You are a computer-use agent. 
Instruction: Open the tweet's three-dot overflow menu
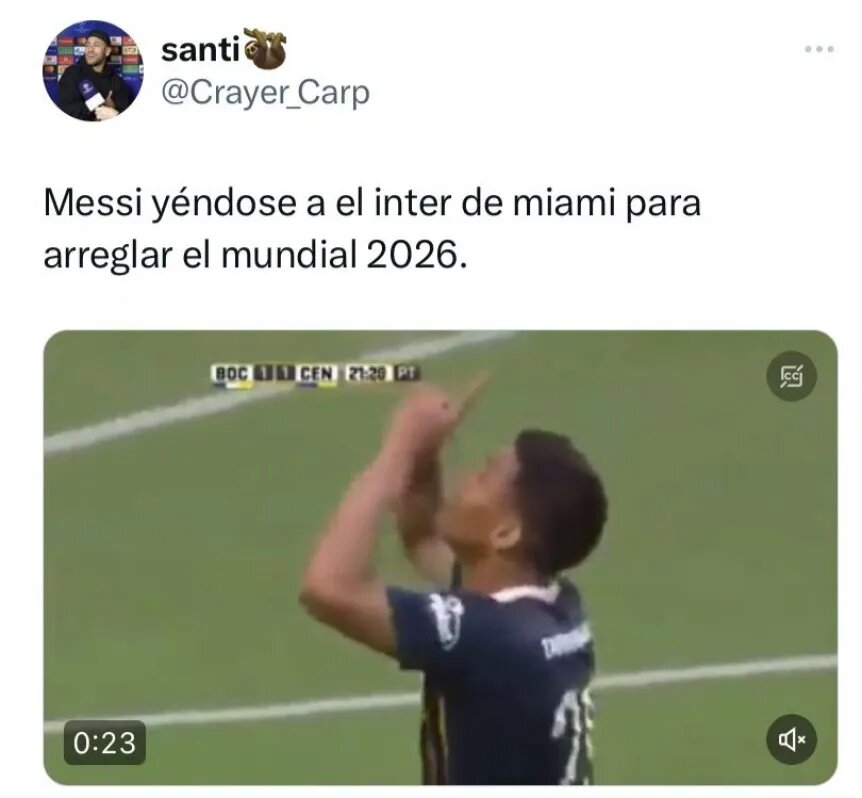click(818, 49)
